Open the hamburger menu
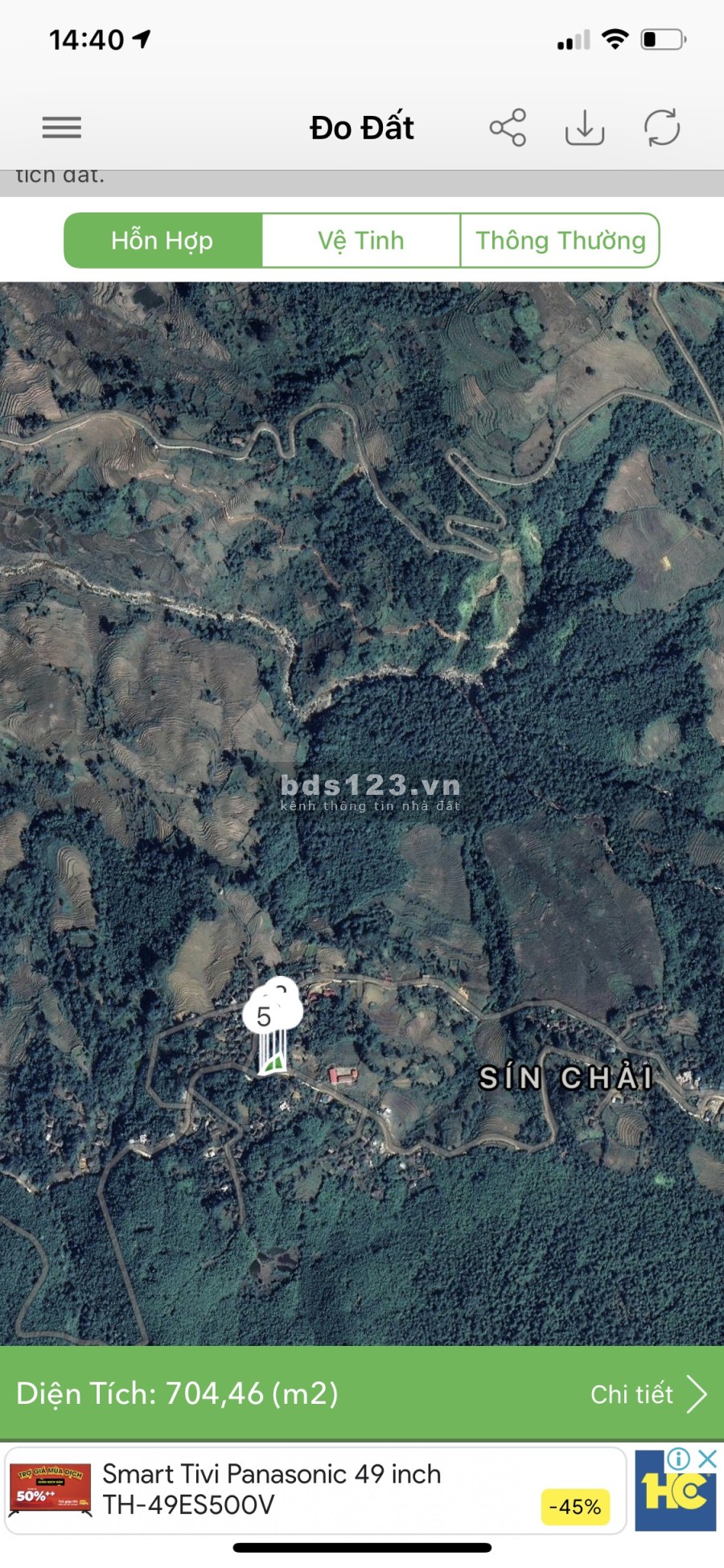Screen dimensions: 724x1568 pyautogui.click(x=62, y=128)
